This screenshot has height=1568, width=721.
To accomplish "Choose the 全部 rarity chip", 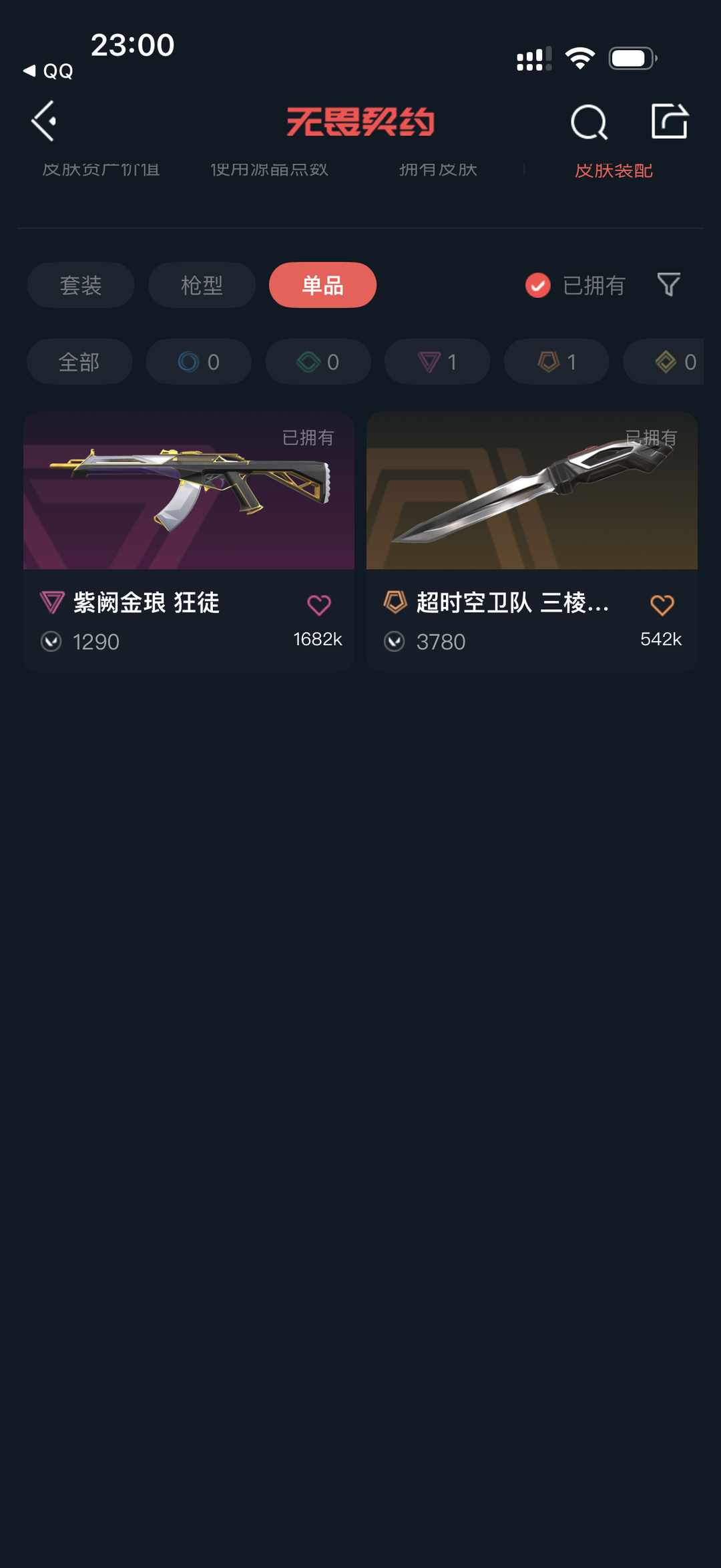I will [x=79, y=362].
